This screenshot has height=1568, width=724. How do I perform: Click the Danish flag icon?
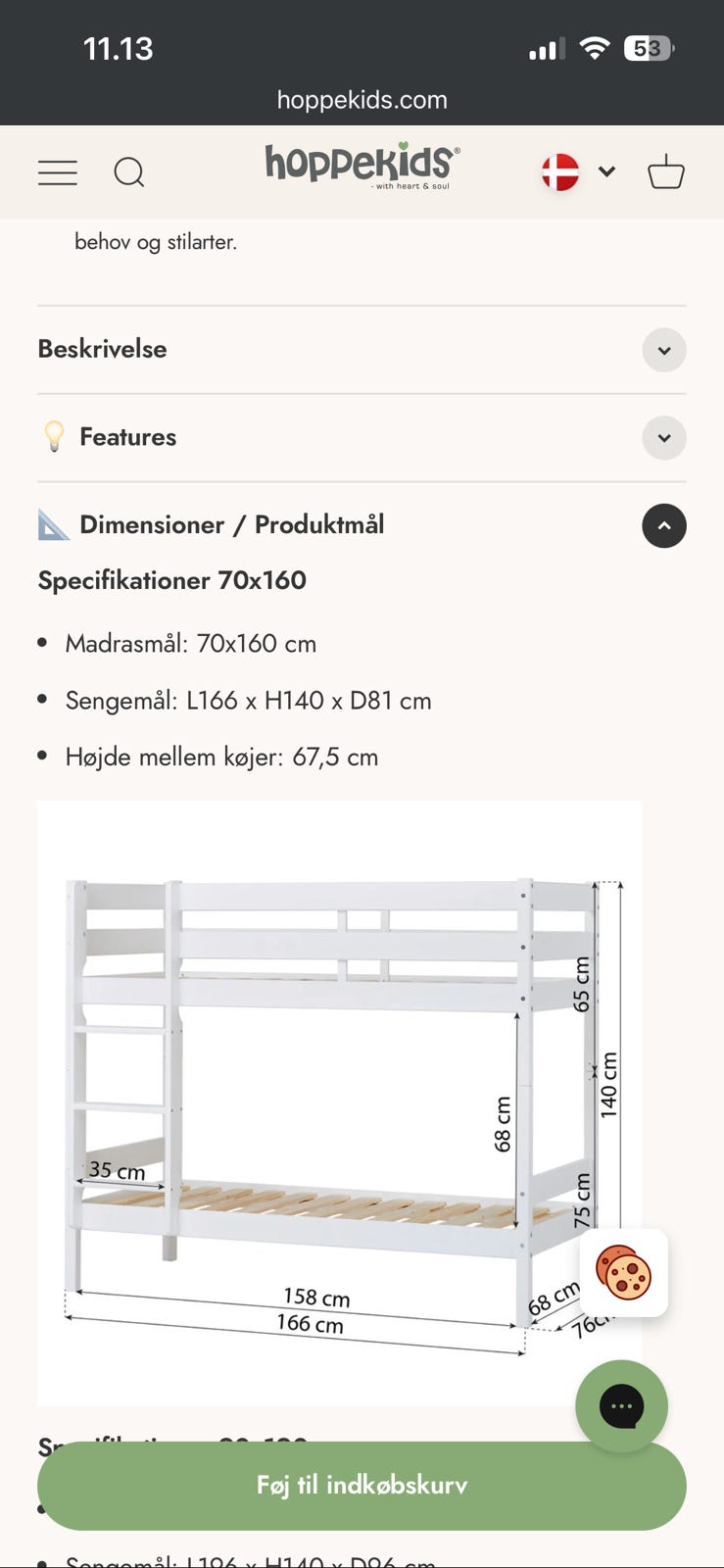pos(557,170)
